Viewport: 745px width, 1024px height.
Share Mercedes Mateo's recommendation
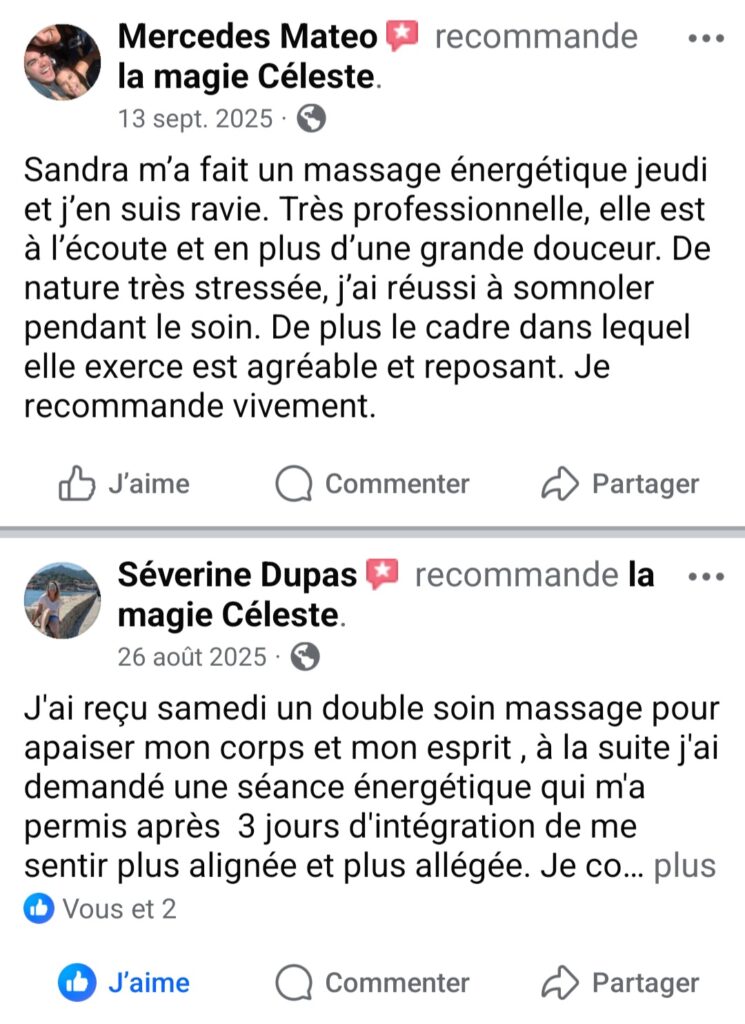[x=620, y=484]
